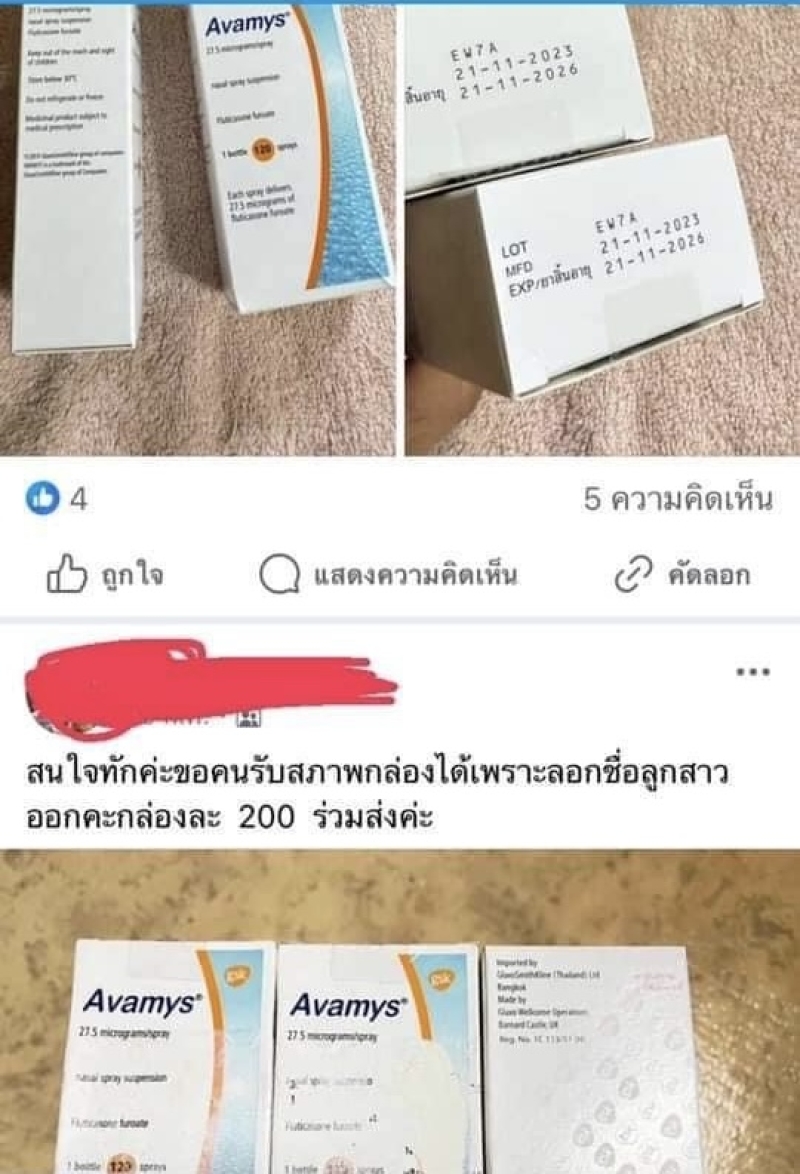Tap แสดงความคิดเห็น to comment
Image resolution: width=800 pixels, height=1174 pixels.
tap(388, 575)
